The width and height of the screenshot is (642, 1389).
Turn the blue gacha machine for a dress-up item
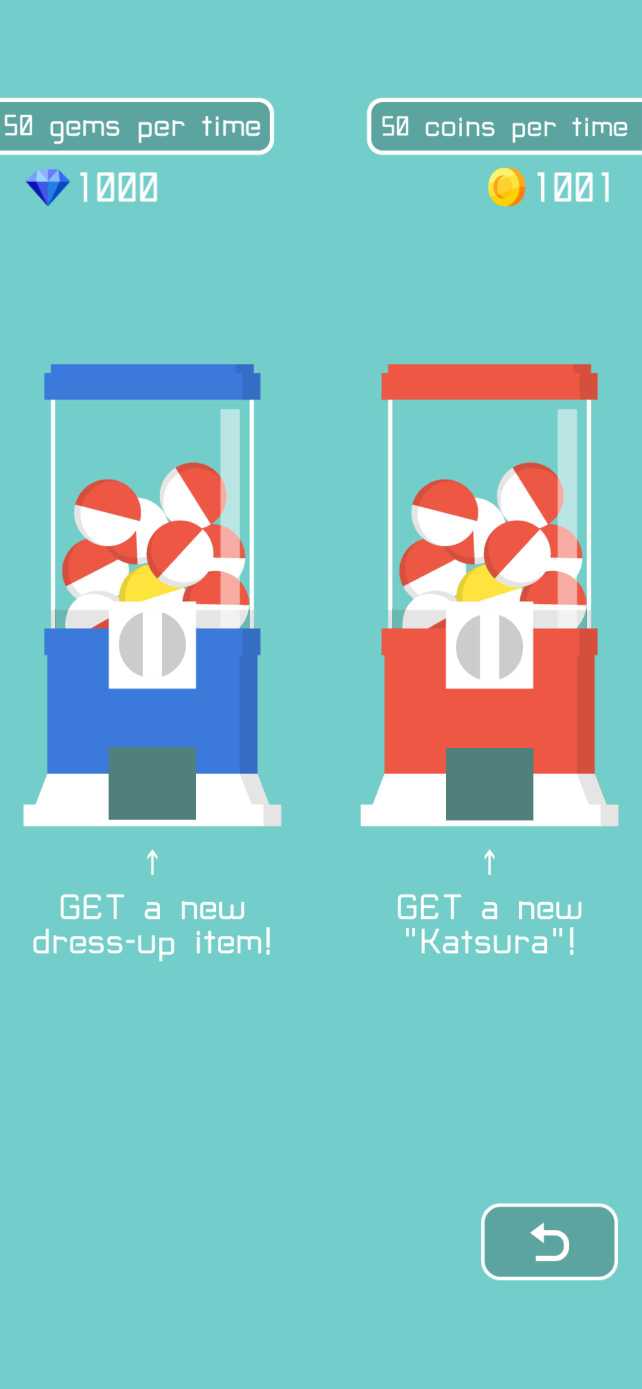click(152, 645)
